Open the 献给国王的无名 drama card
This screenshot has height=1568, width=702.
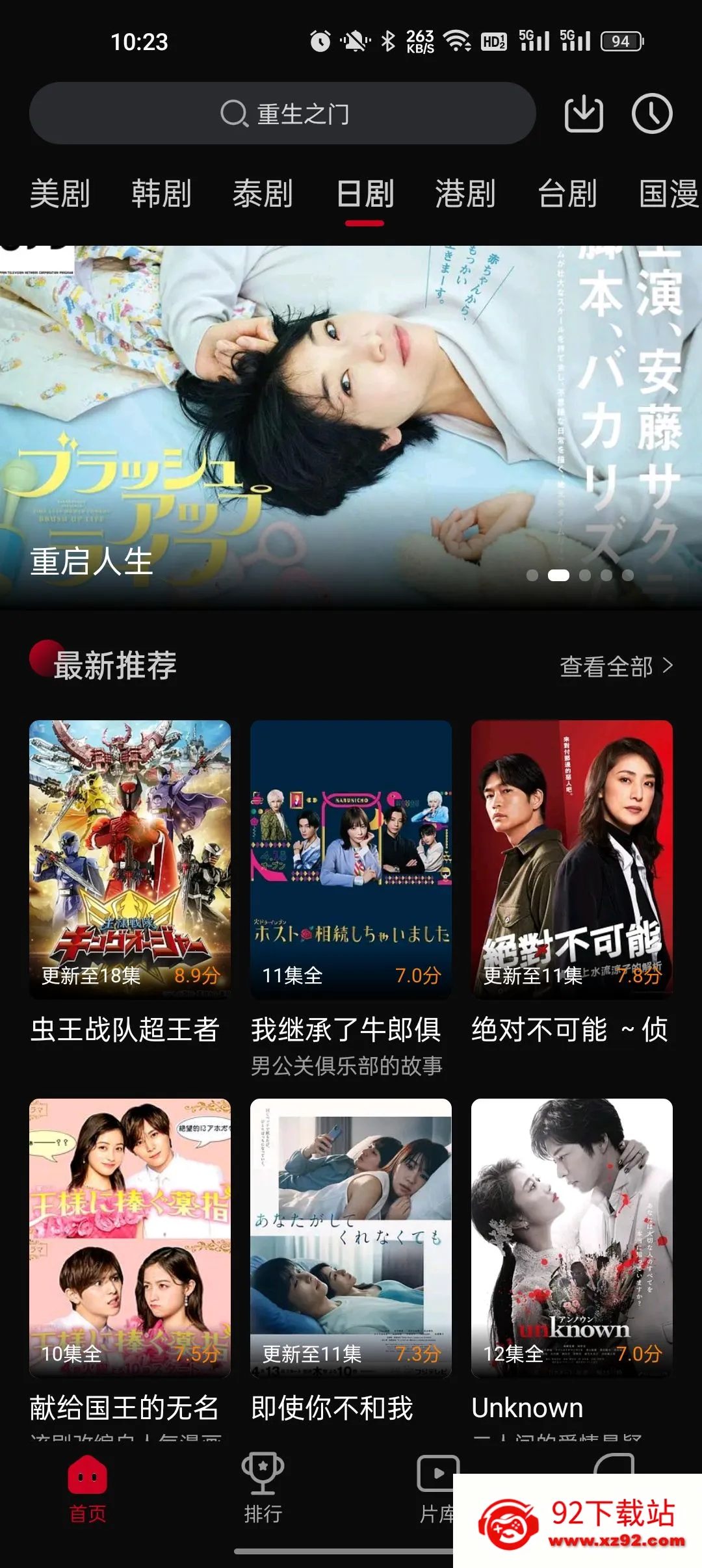130,1261
